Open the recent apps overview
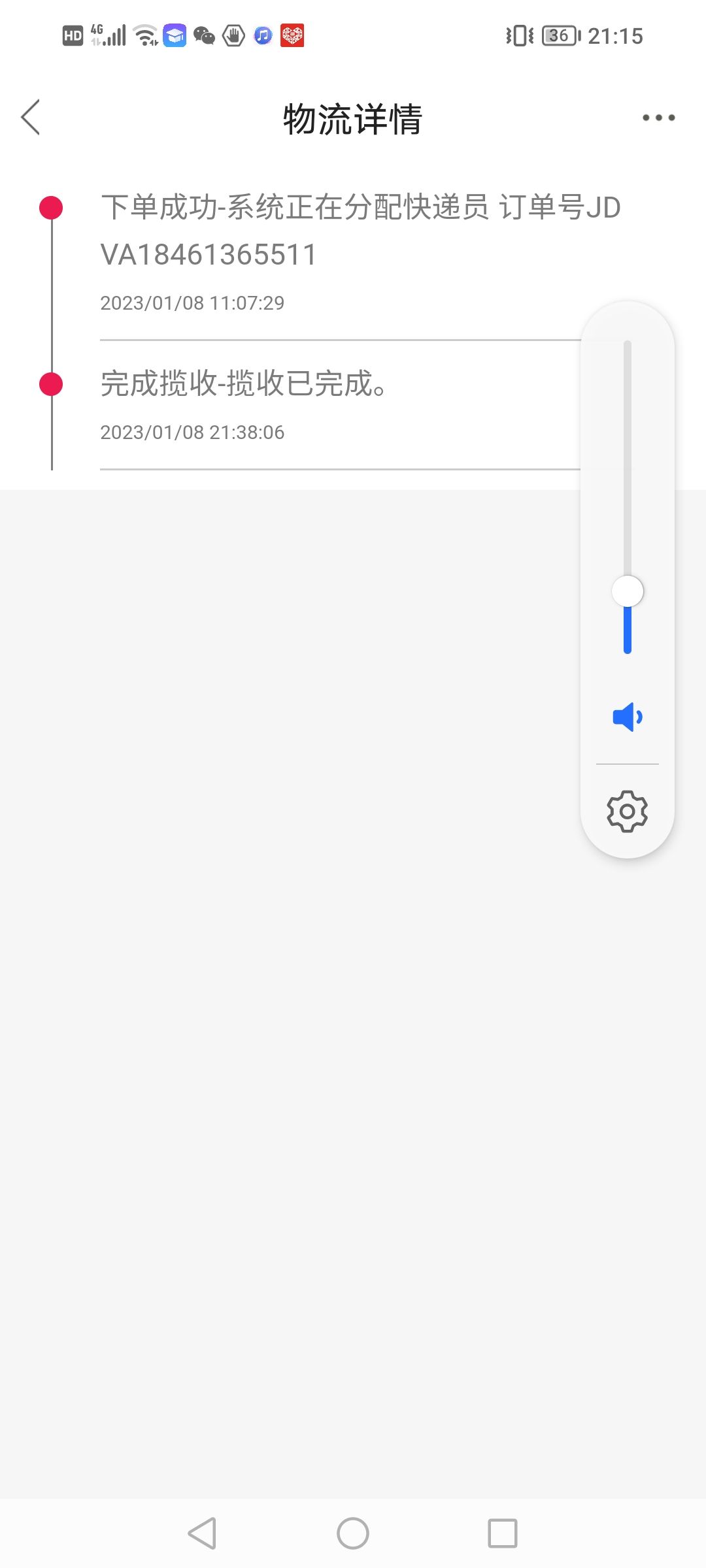This screenshot has width=706, height=1568. [x=503, y=1533]
